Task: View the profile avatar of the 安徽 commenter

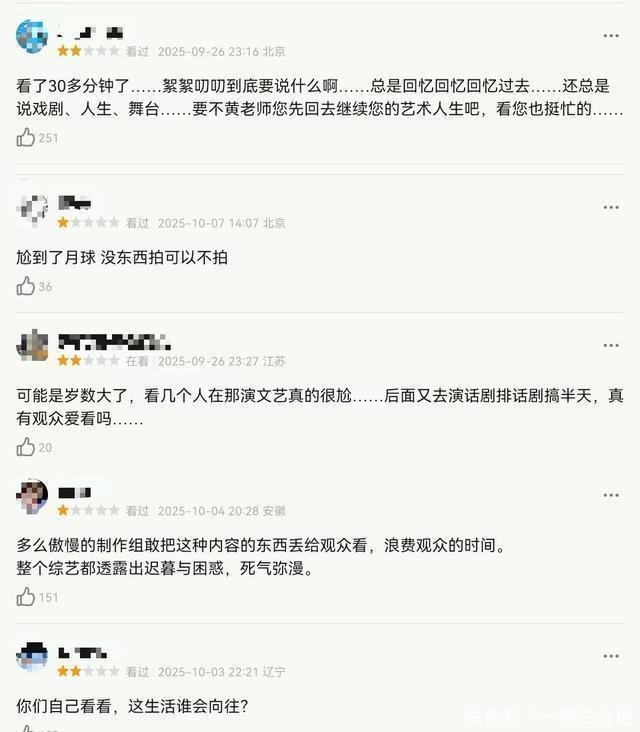Action: pyautogui.click(x=32, y=495)
